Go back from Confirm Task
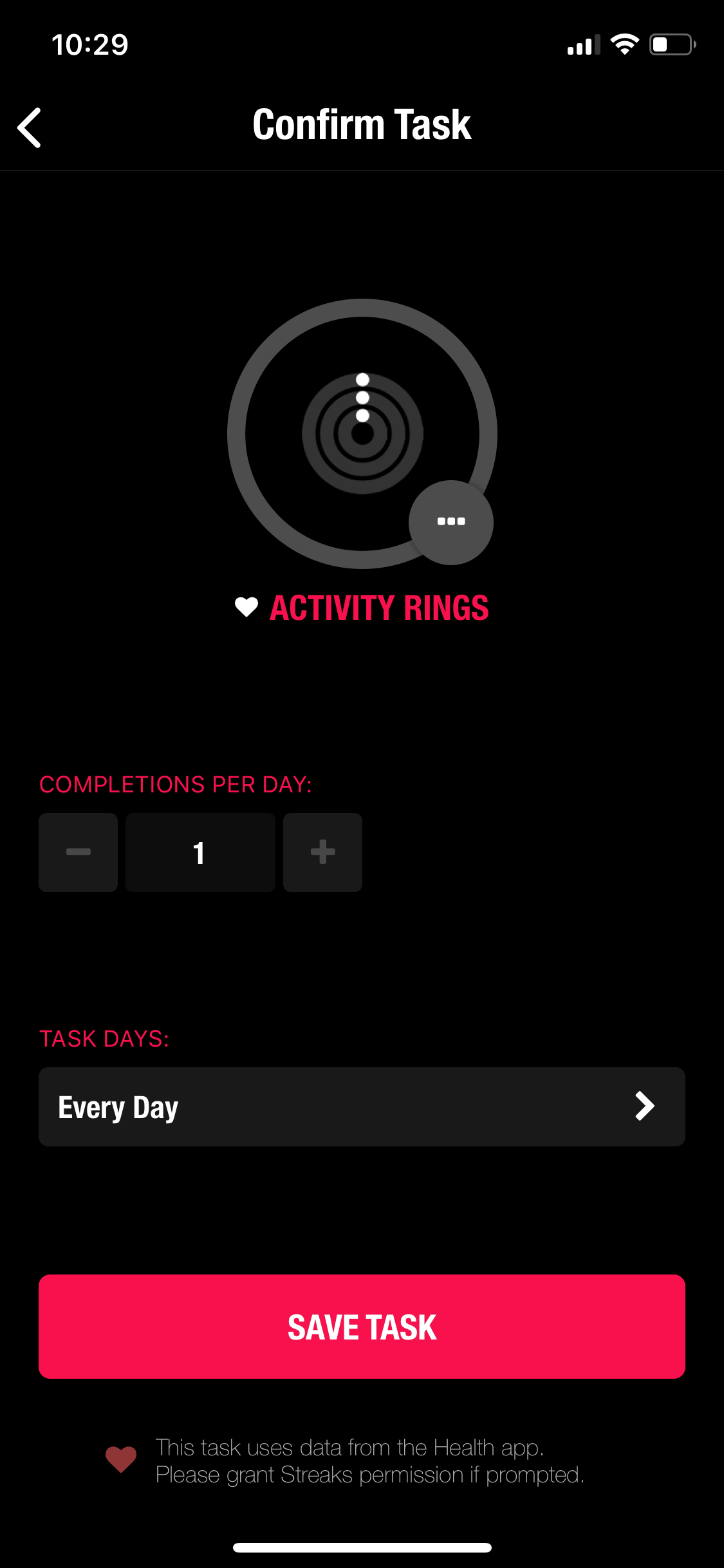724x1568 pixels. pos(30,127)
